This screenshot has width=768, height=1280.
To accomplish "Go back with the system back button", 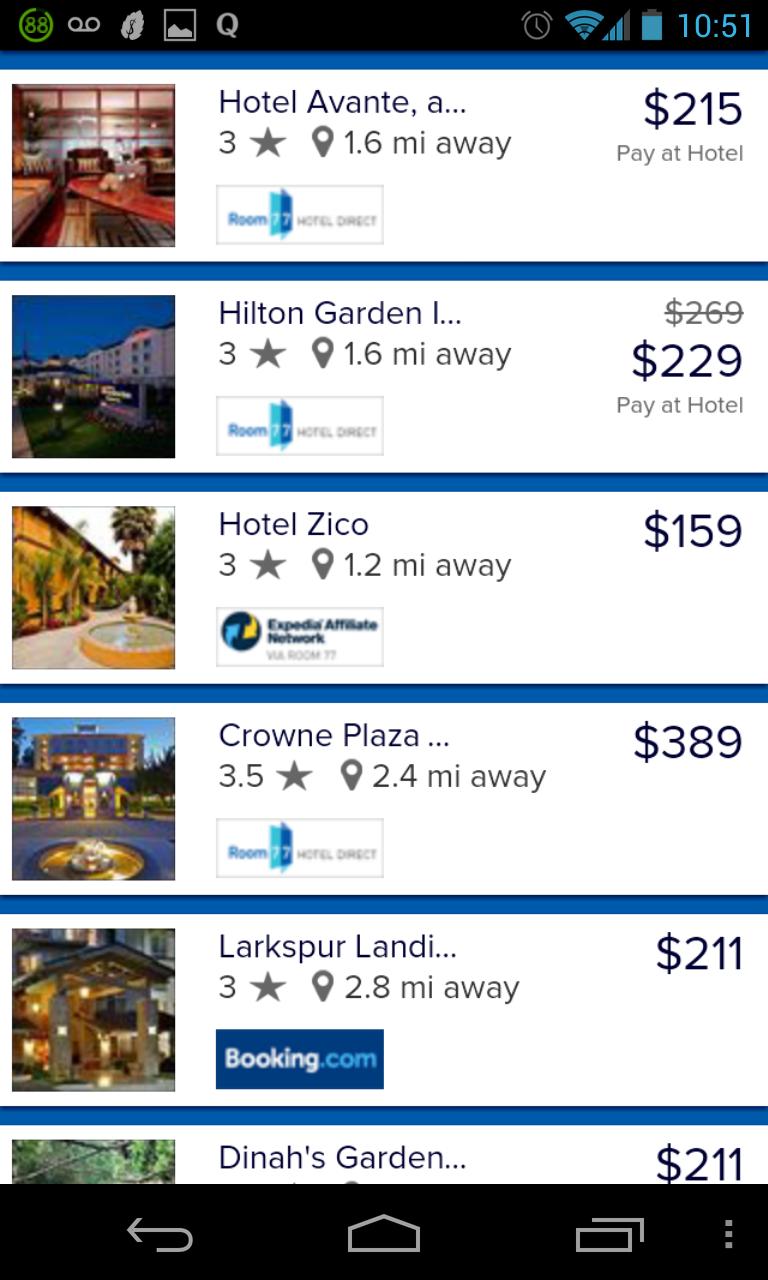I will click(x=160, y=1234).
